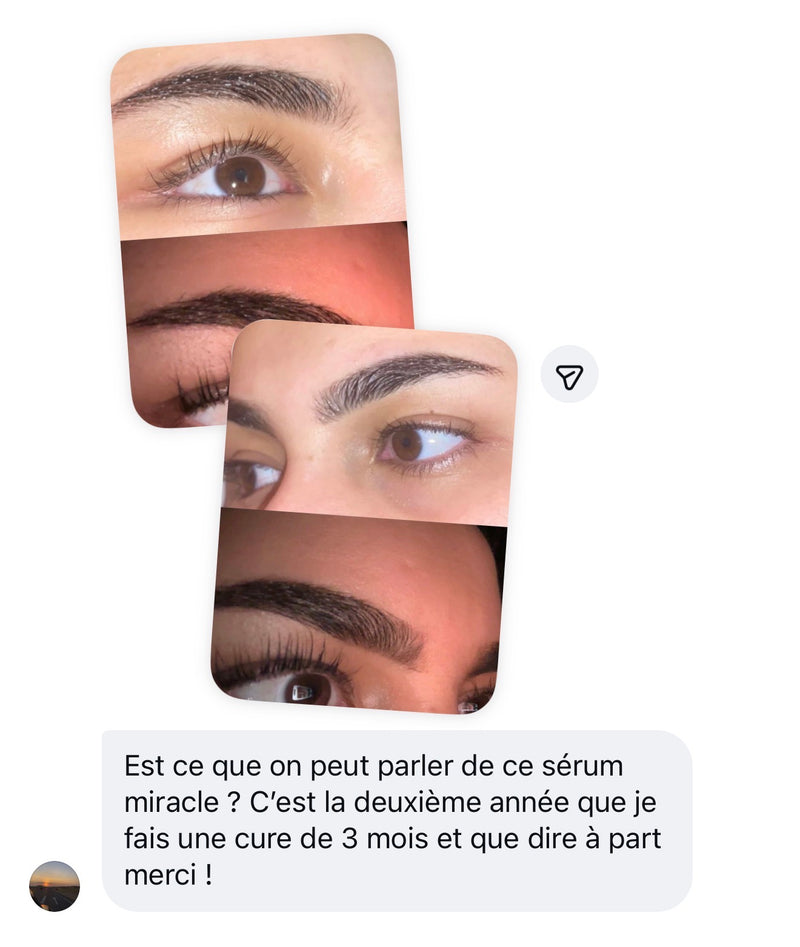The height and width of the screenshot is (947, 800).
Task: Open the stacked eyebrow photos in the chat
Action: (314, 373)
